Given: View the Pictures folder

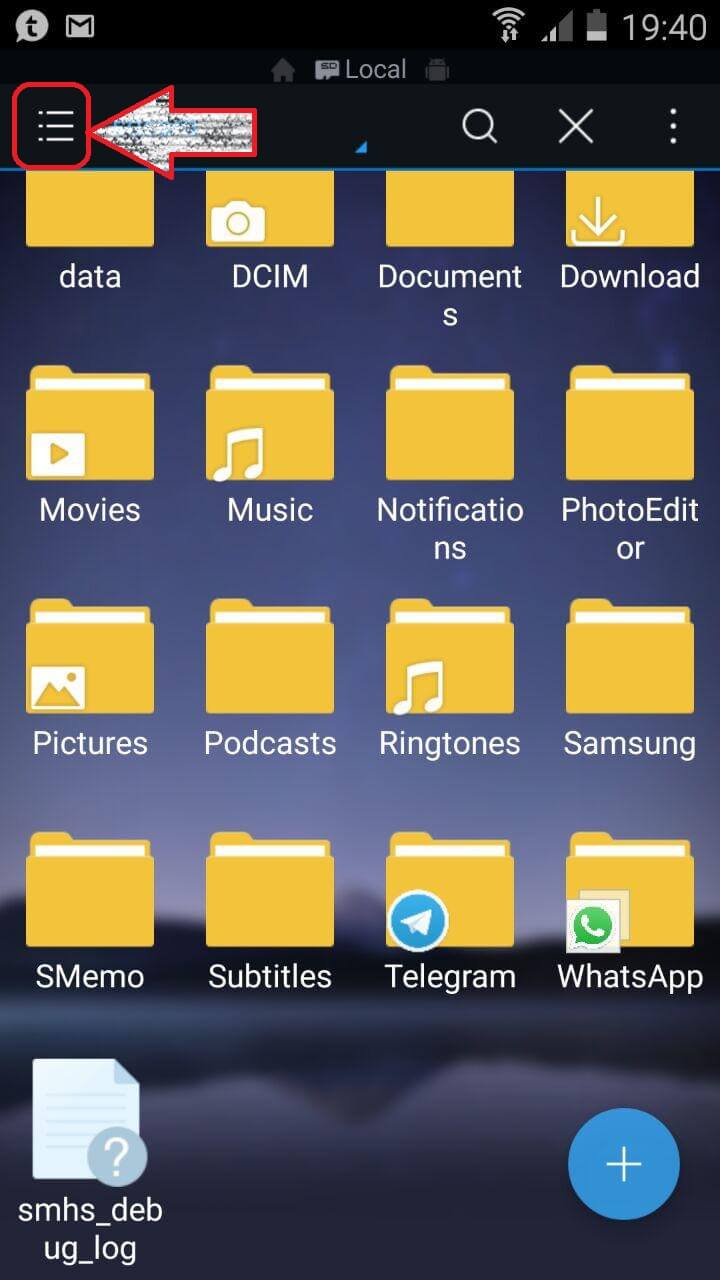Looking at the screenshot, I should [x=90, y=663].
